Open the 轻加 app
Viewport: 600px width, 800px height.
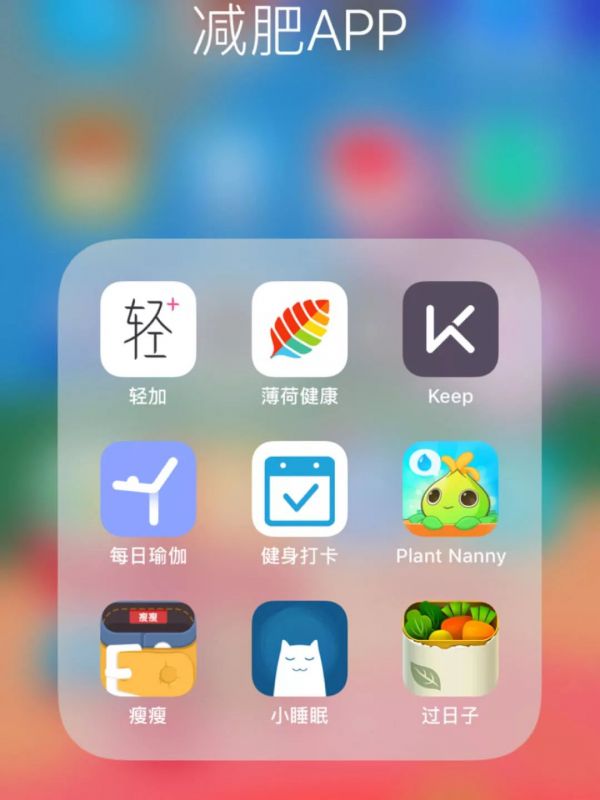click(148, 329)
